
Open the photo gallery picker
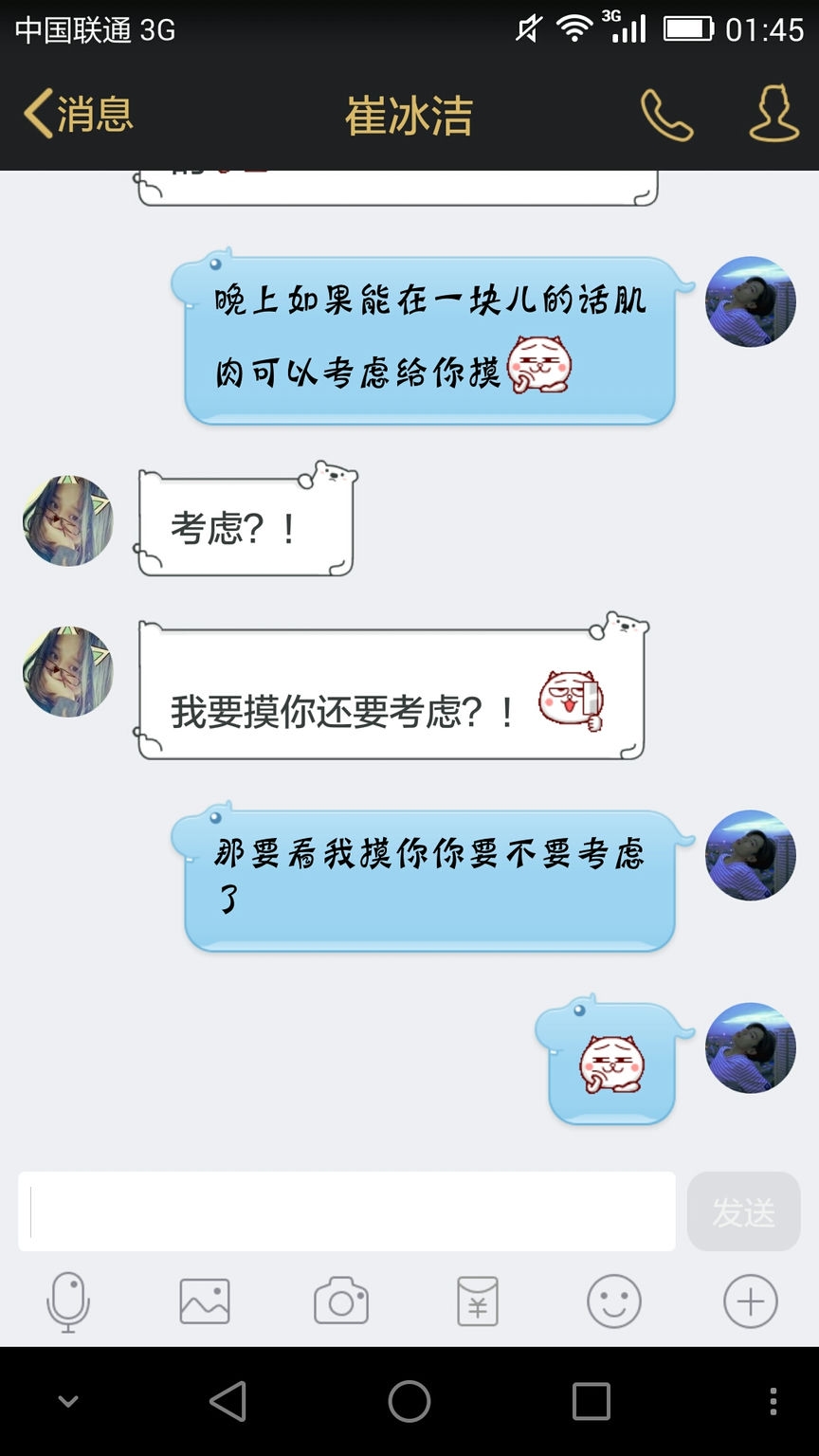coord(205,1301)
